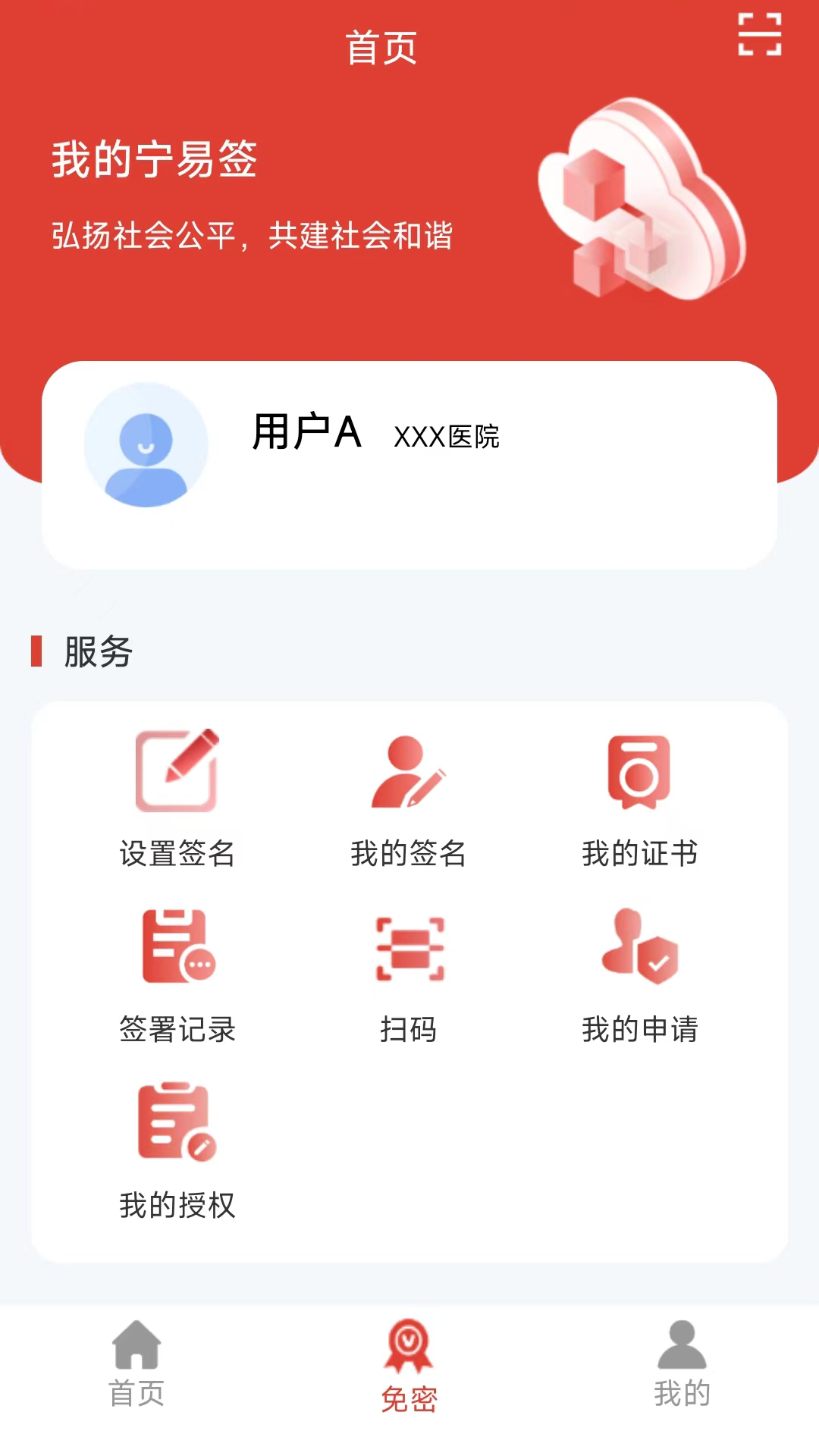This screenshot has width=819, height=1456.
Task: Open 签署记录 signing records
Action: click(177, 974)
